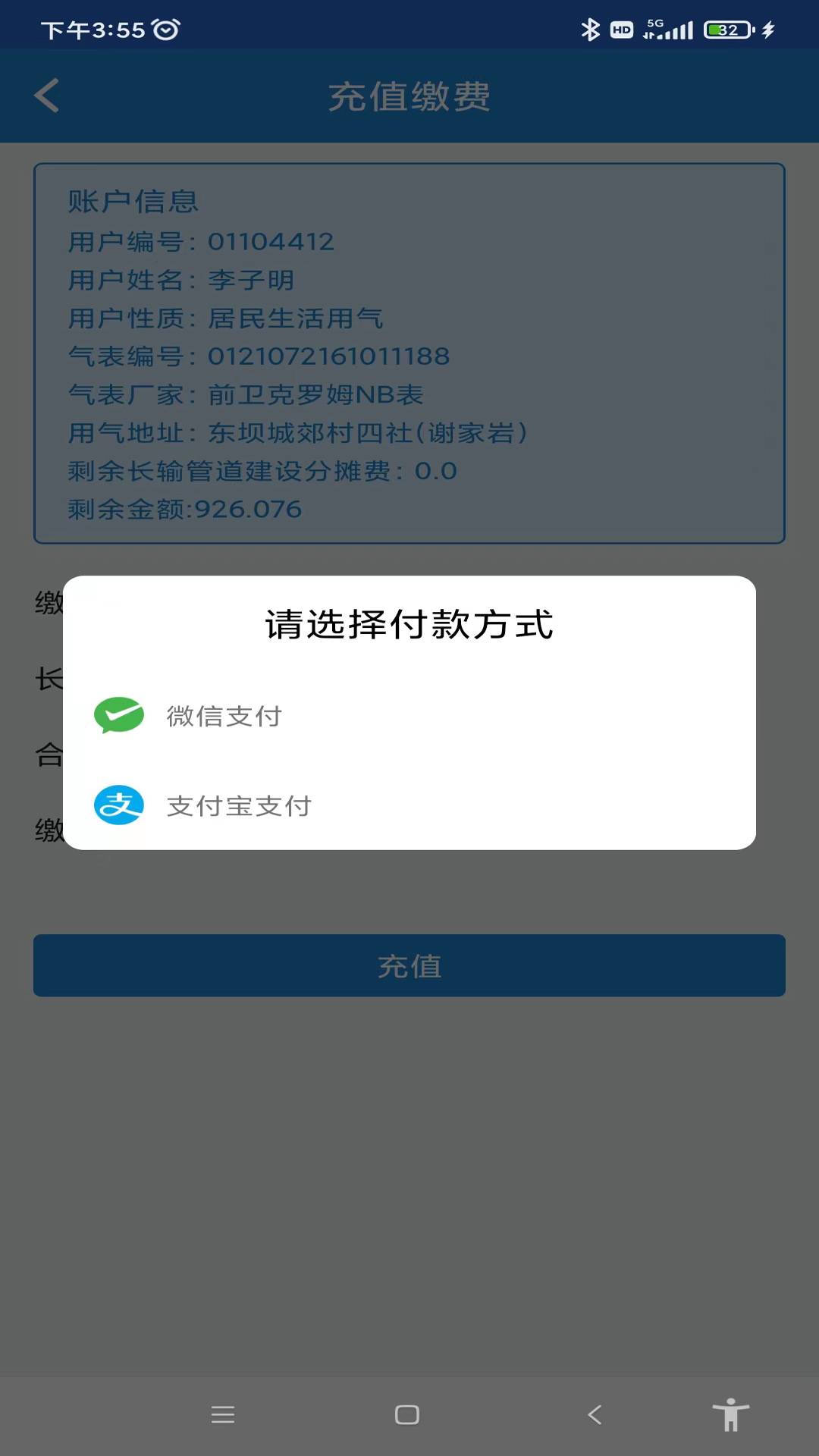The width and height of the screenshot is (819, 1456).
Task: Tap the back arrow on the title bar
Action: (45, 96)
